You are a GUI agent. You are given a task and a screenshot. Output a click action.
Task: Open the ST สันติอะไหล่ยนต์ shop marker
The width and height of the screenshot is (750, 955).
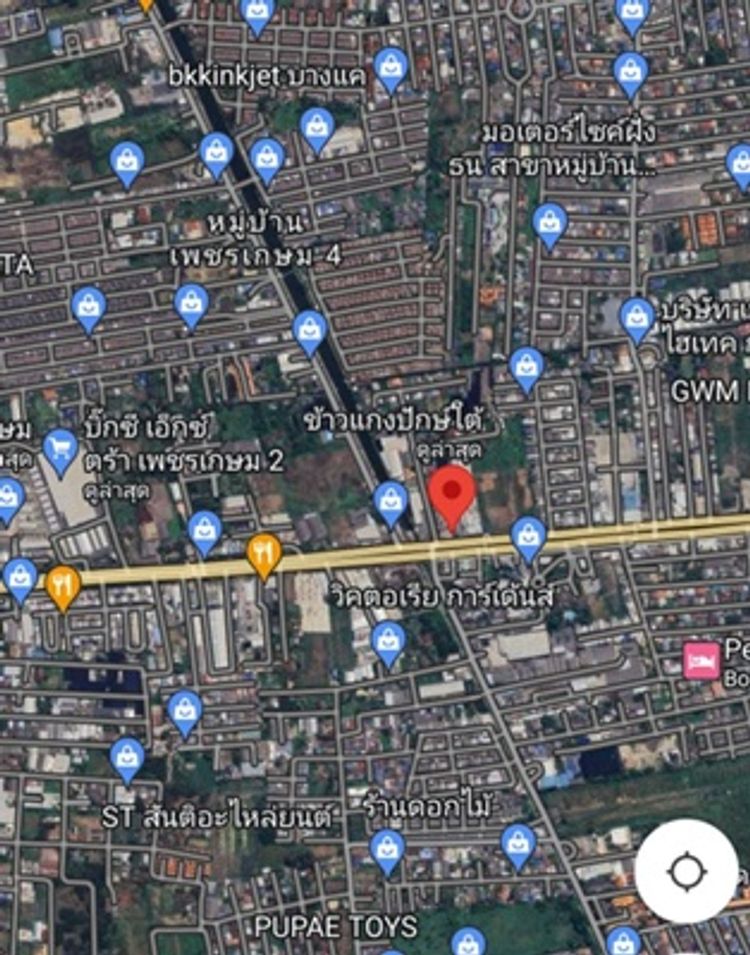point(127,760)
